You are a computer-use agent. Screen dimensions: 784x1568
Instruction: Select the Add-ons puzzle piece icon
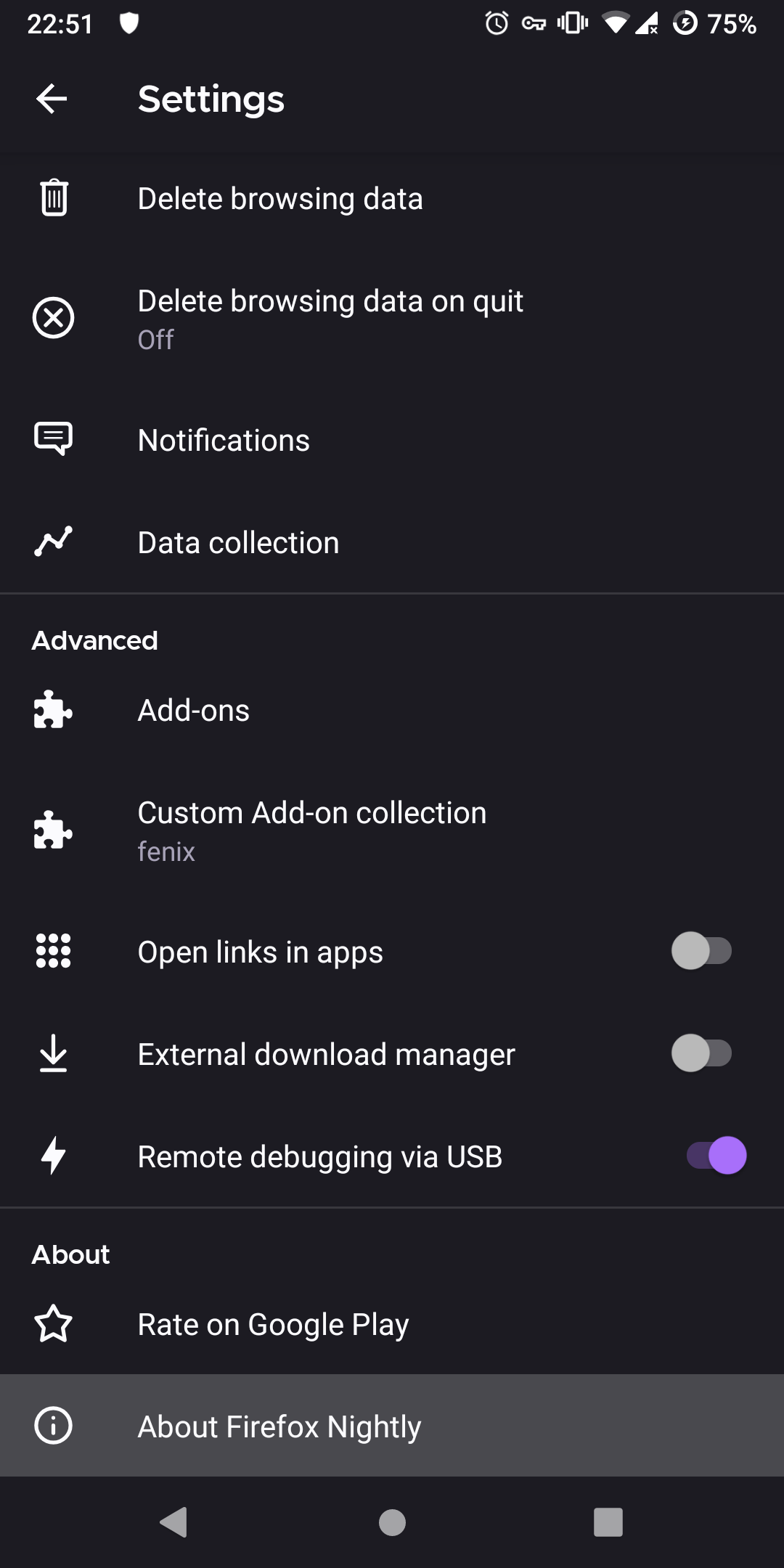52,711
